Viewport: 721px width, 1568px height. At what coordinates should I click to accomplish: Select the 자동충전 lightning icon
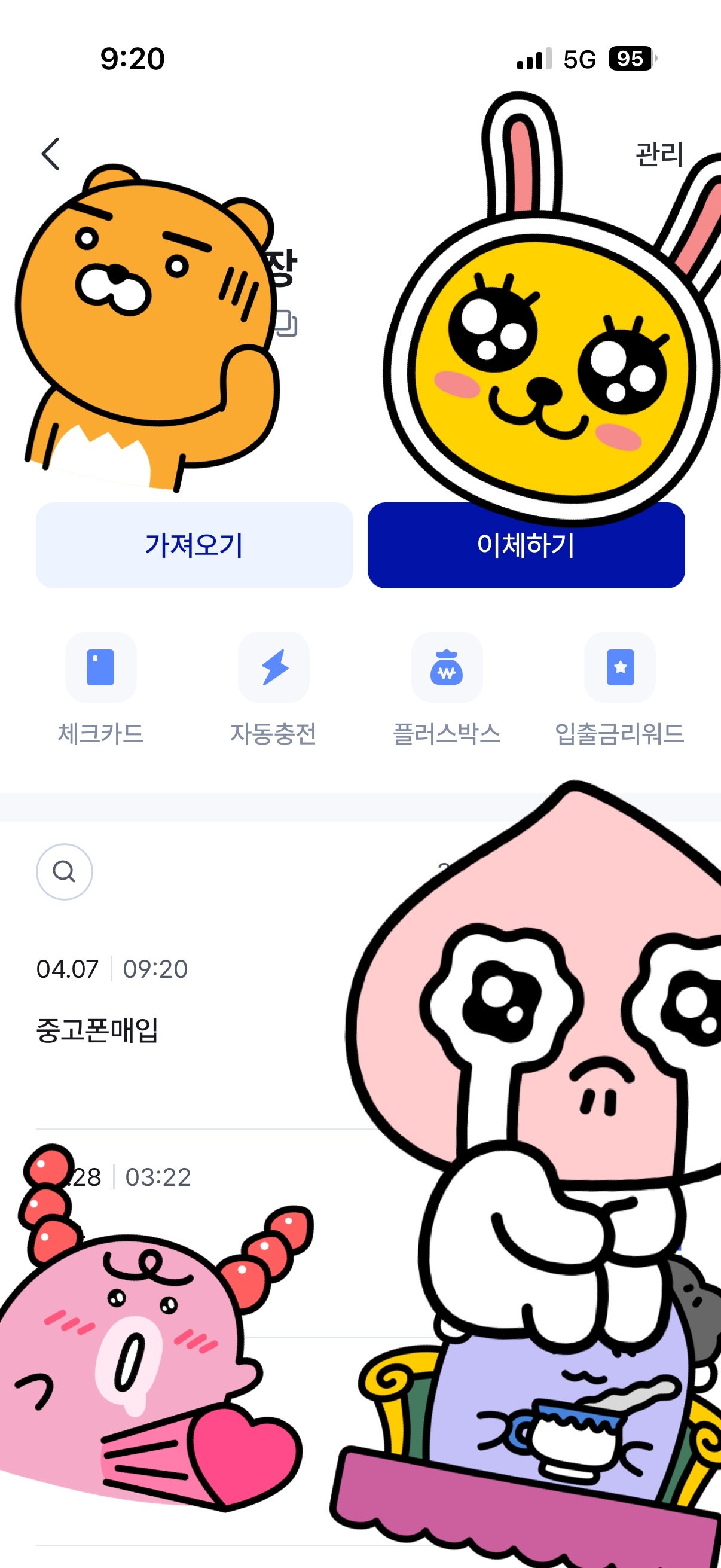coord(273,668)
